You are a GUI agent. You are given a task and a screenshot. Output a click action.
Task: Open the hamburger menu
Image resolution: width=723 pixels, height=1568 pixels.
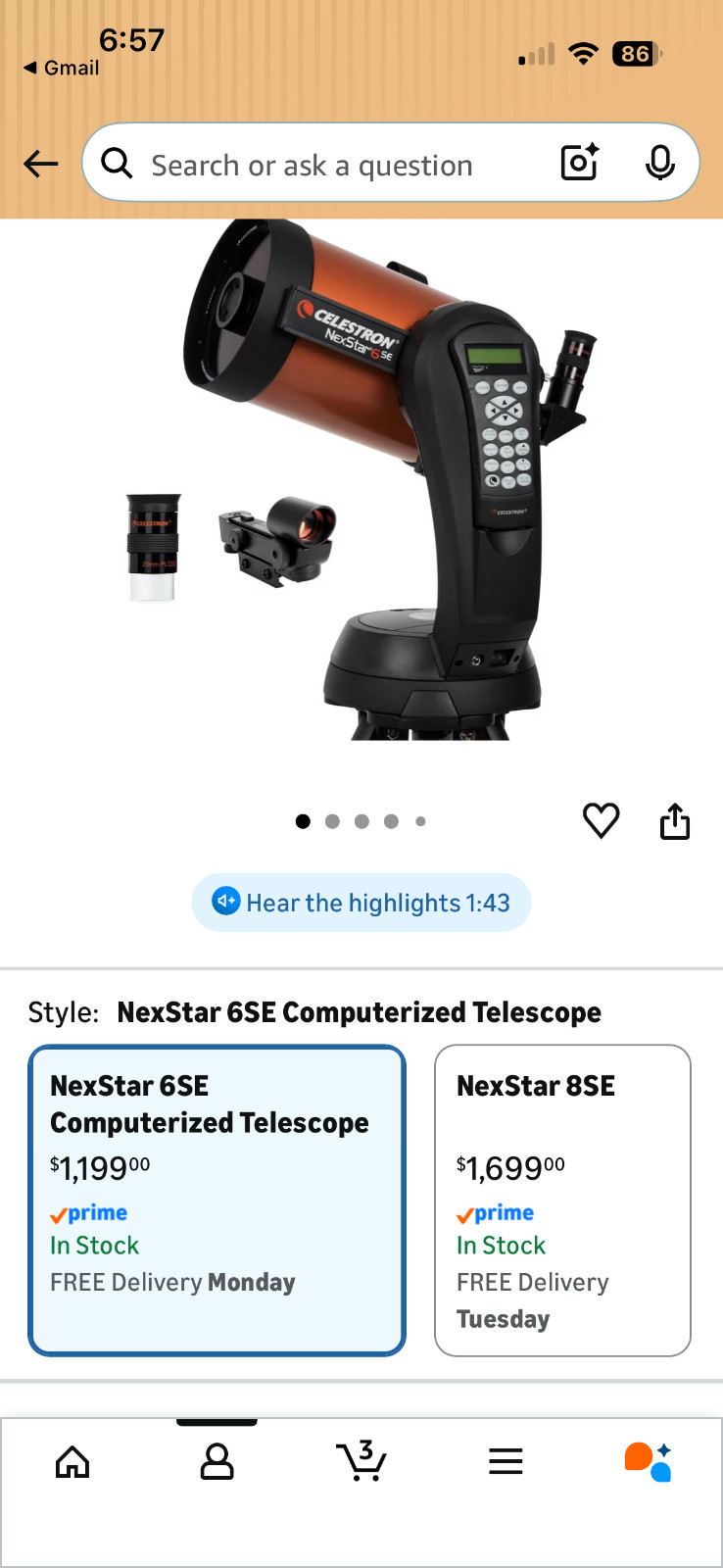tap(506, 1460)
